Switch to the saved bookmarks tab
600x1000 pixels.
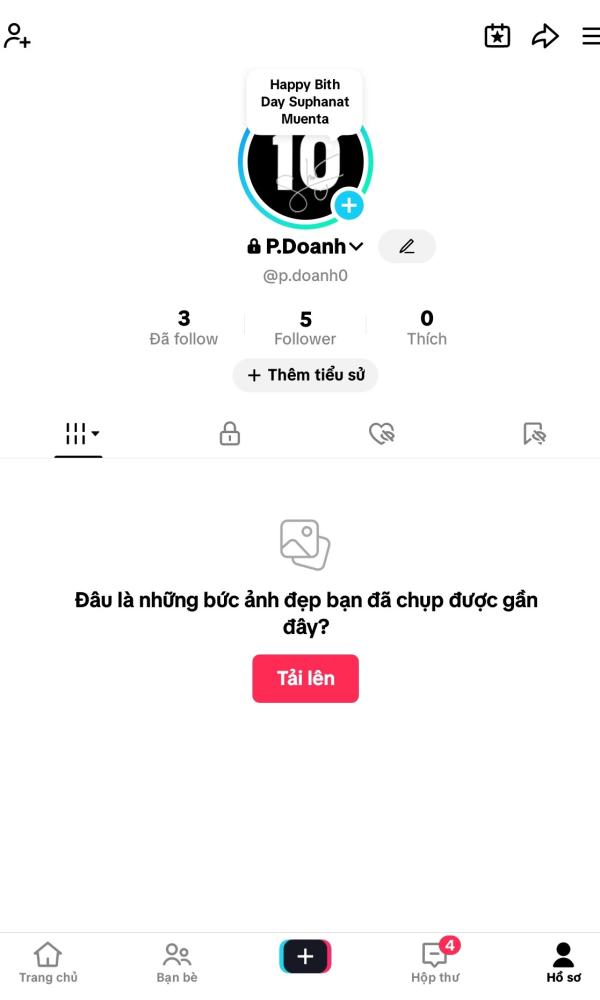[x=534, y=434]
